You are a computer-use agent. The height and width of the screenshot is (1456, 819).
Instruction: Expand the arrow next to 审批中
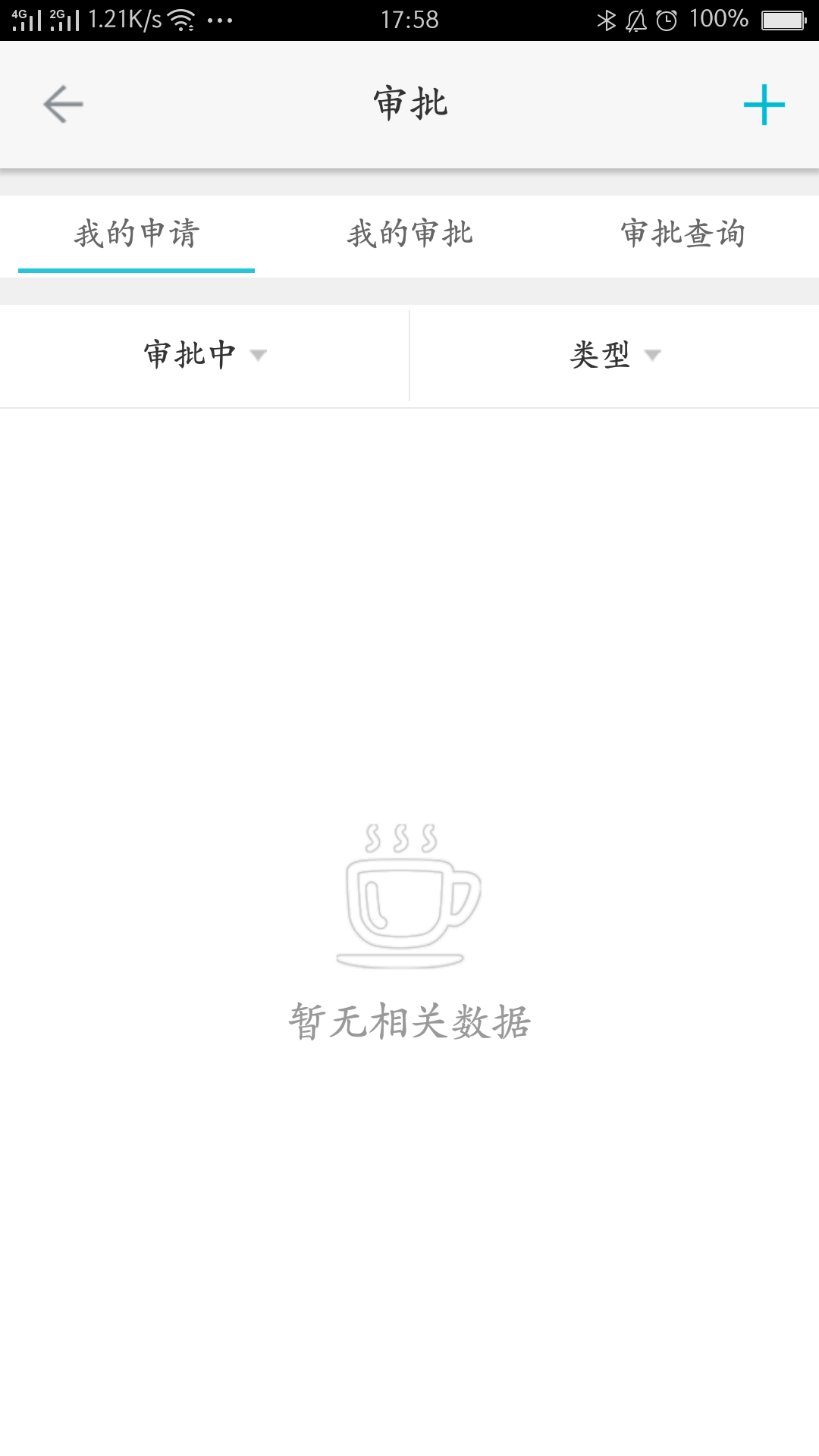261,356
